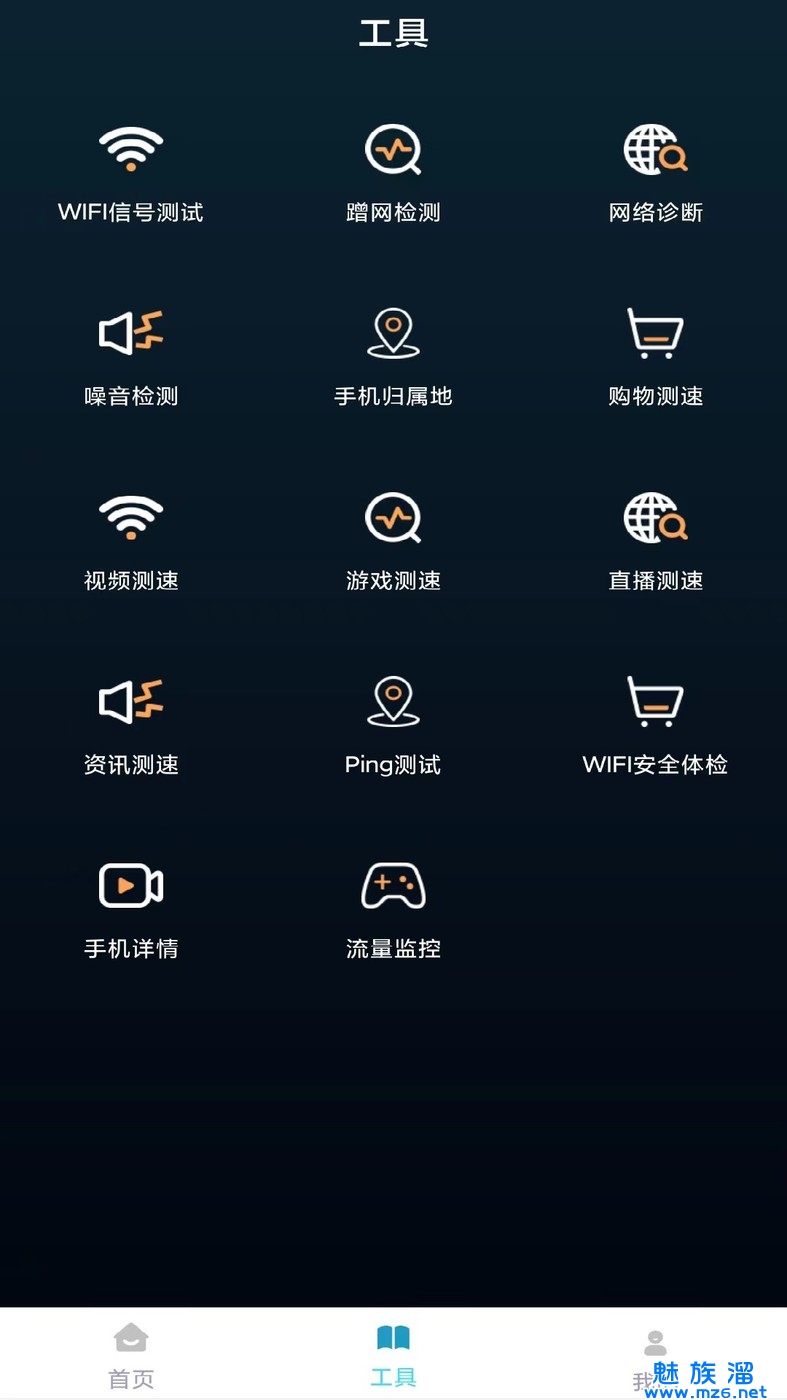This screenshot has height=1400, width=787.
Task: Start a Ping测试
Action: point(393,722)
